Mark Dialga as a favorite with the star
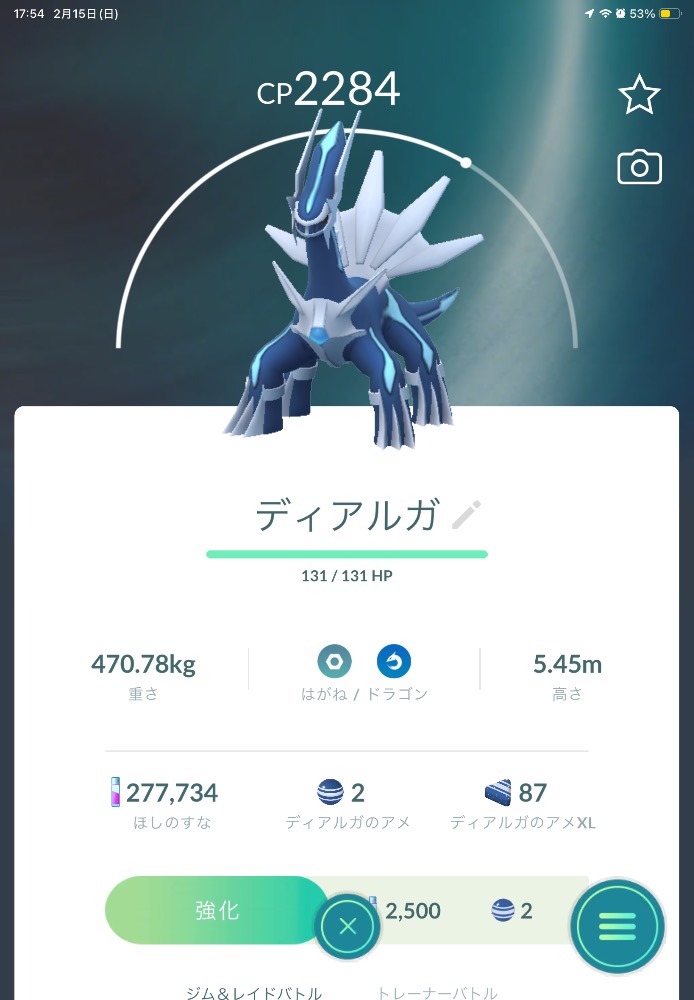694x1000 pixels. (639, 95)
